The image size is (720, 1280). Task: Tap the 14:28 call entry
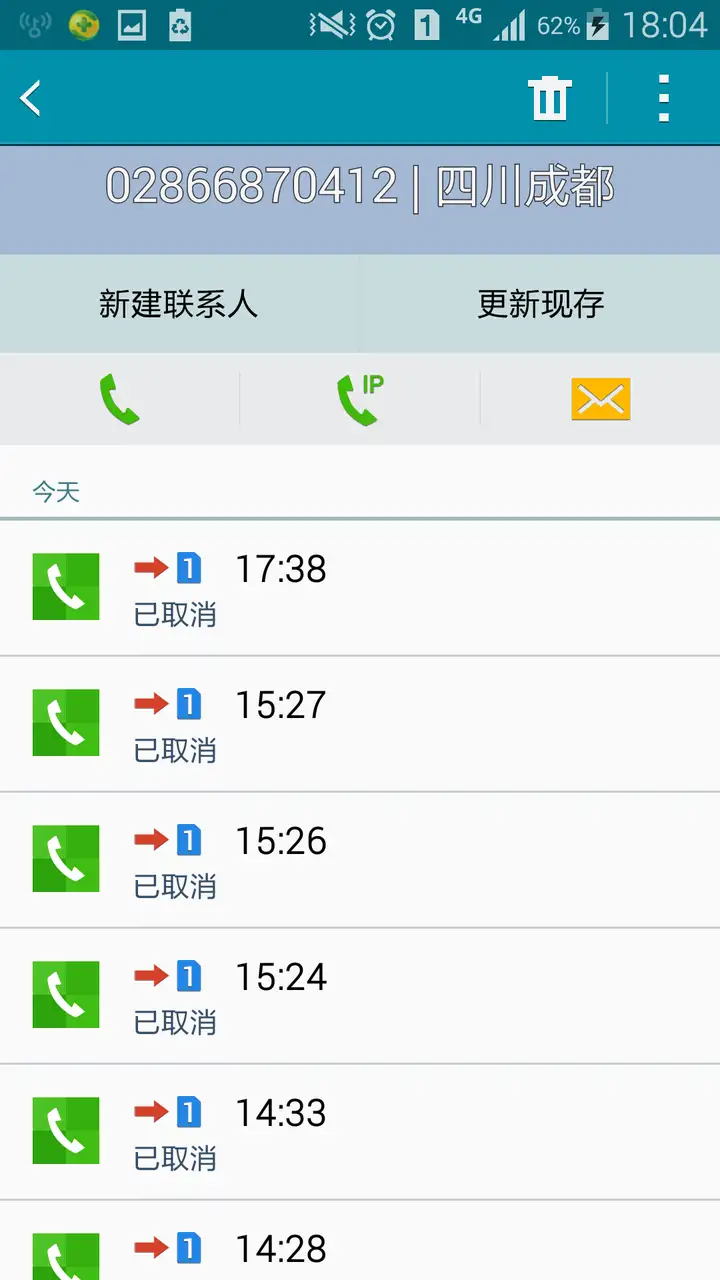pyautogui.click(x=360, y=1241)
